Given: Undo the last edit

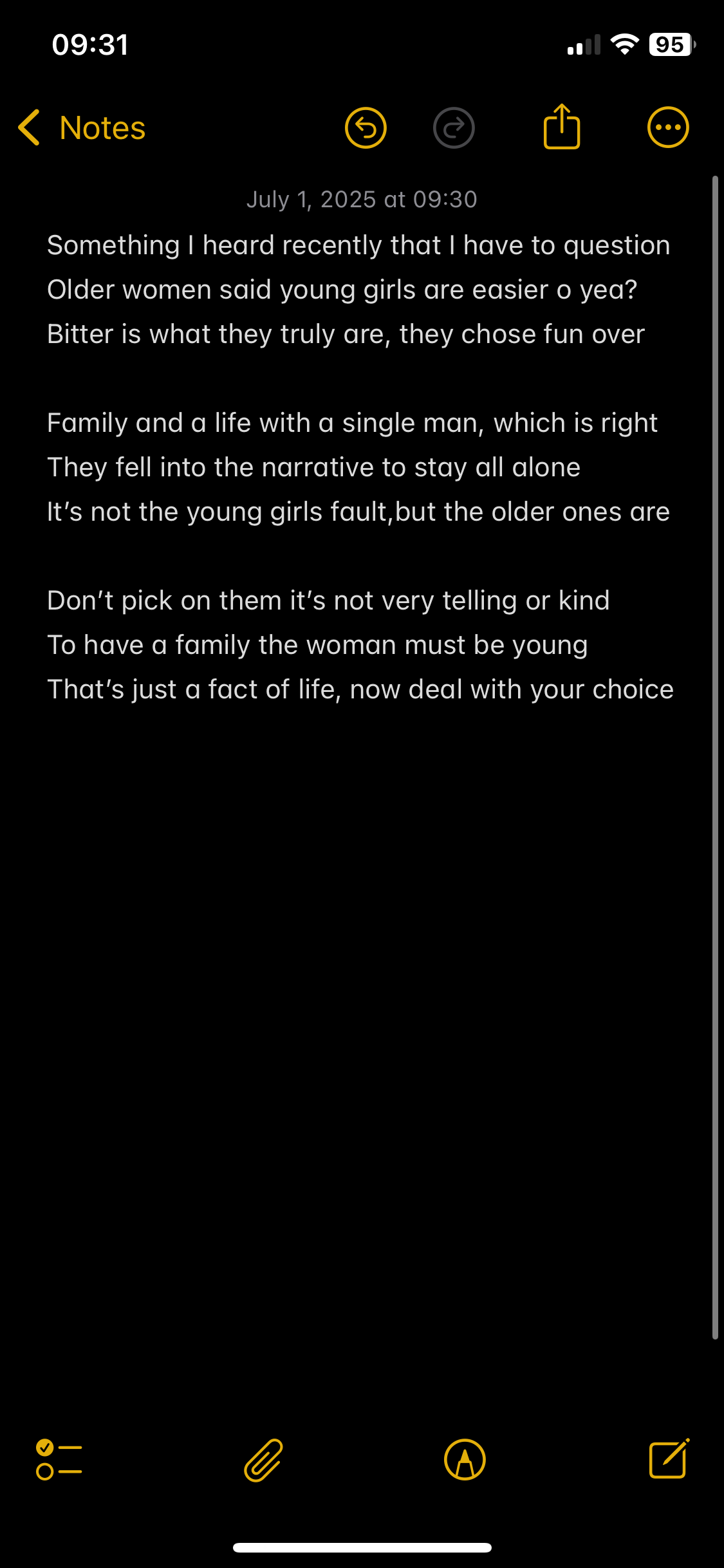Looking at the screenshot, I should (x=366, y=127).
